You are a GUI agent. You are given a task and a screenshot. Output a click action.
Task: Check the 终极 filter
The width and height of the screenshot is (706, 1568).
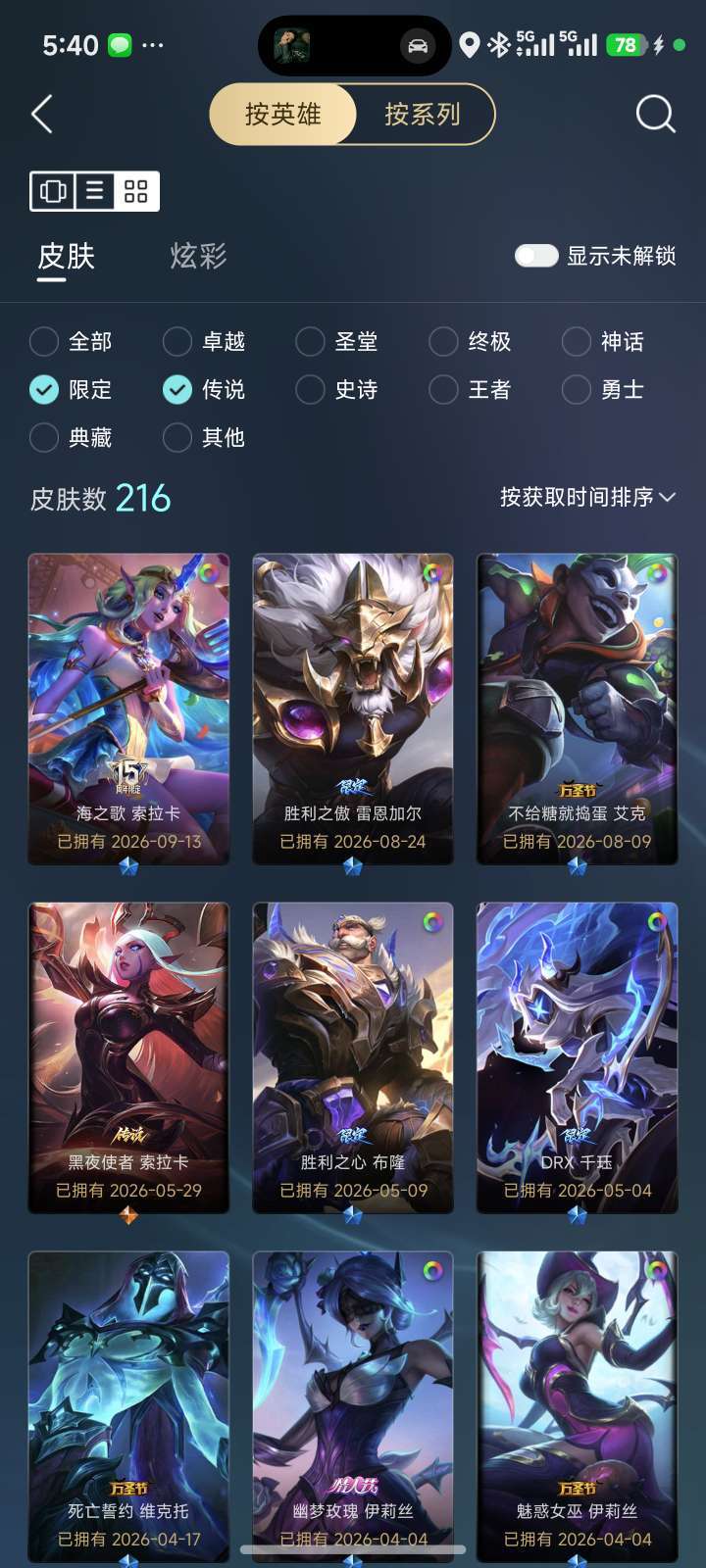coord(470,342)
